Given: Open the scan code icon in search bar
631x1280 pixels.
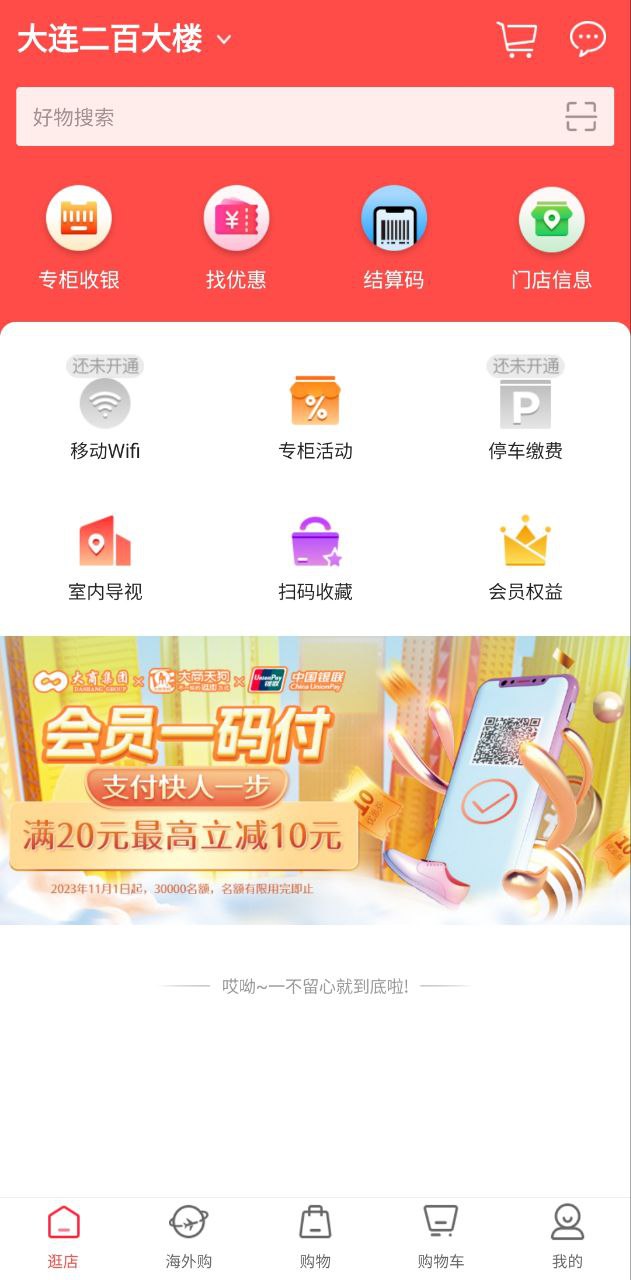Looking at the screenshot, I should (x=580, y=117).
